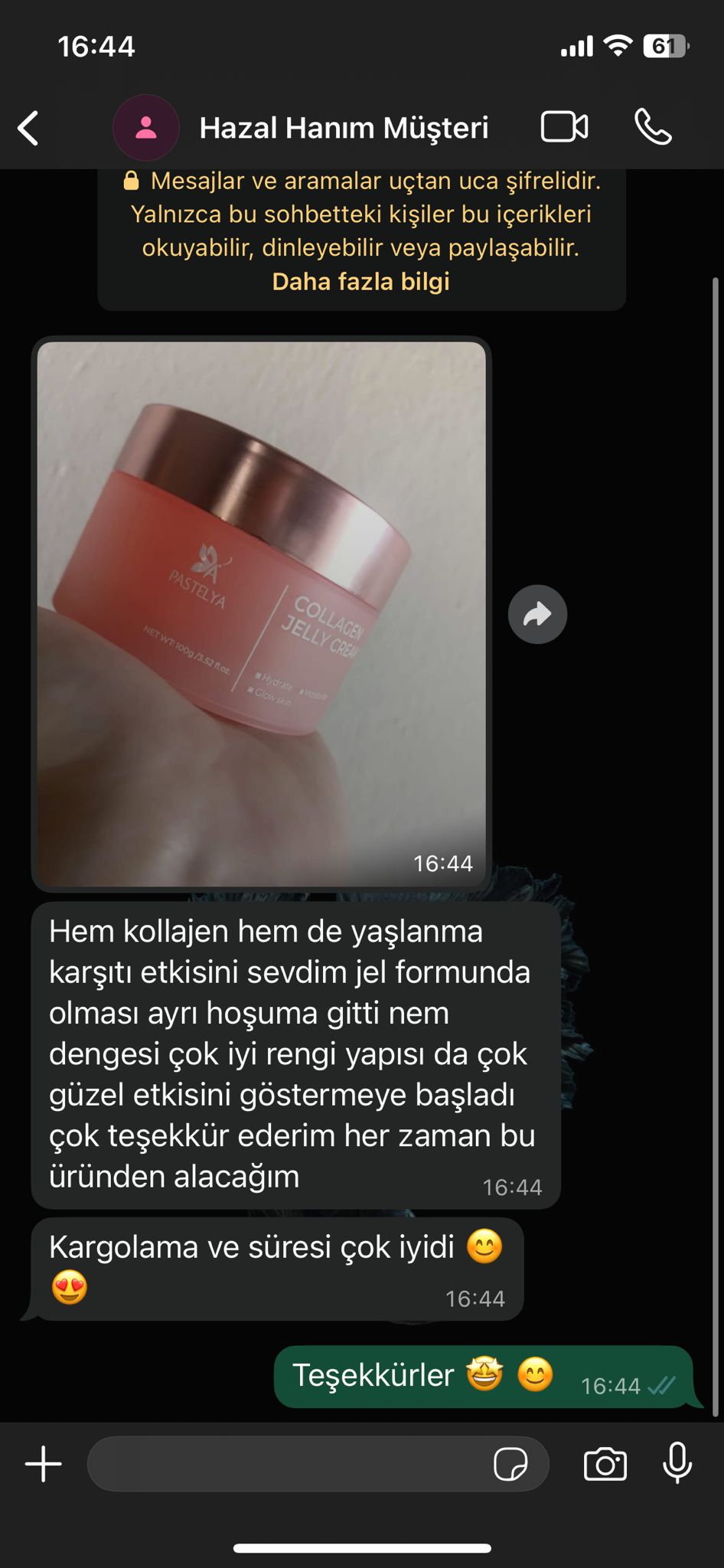Open the sticker picker
The image size is (724, 1568).
pyautogui.click(x=510, y=1465)
